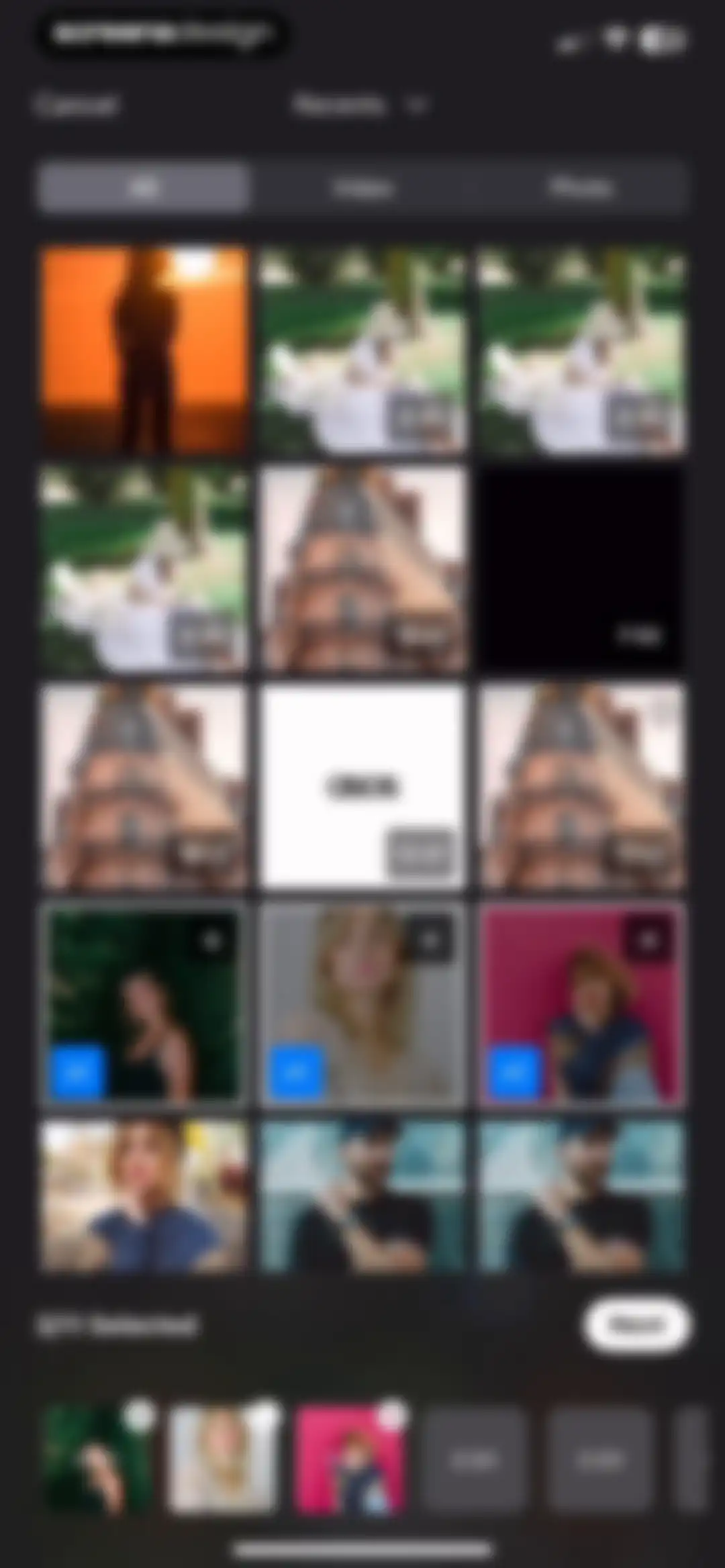Switch to the Video tab
This screenshot has height=1568, width=725.
pos(362,187)
